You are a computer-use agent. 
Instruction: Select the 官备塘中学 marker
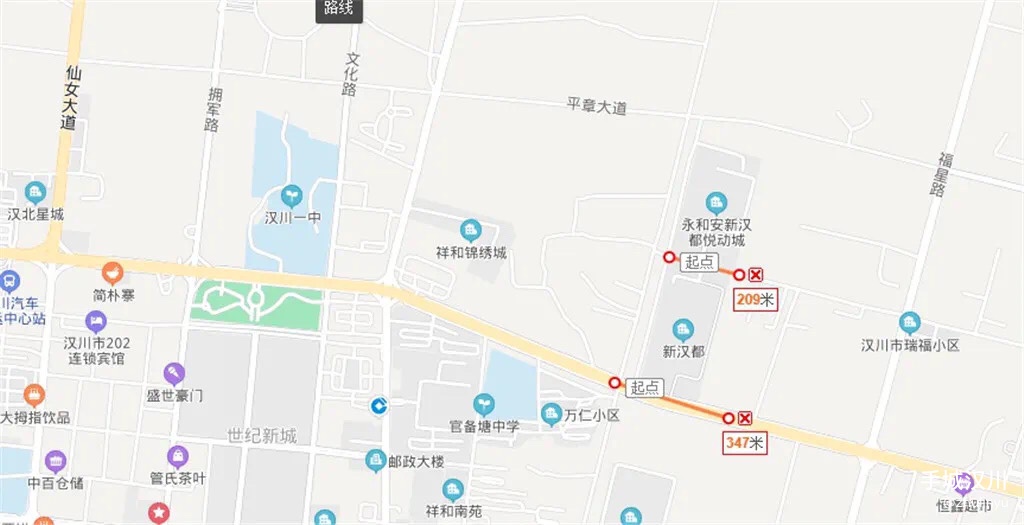point(484,403)
